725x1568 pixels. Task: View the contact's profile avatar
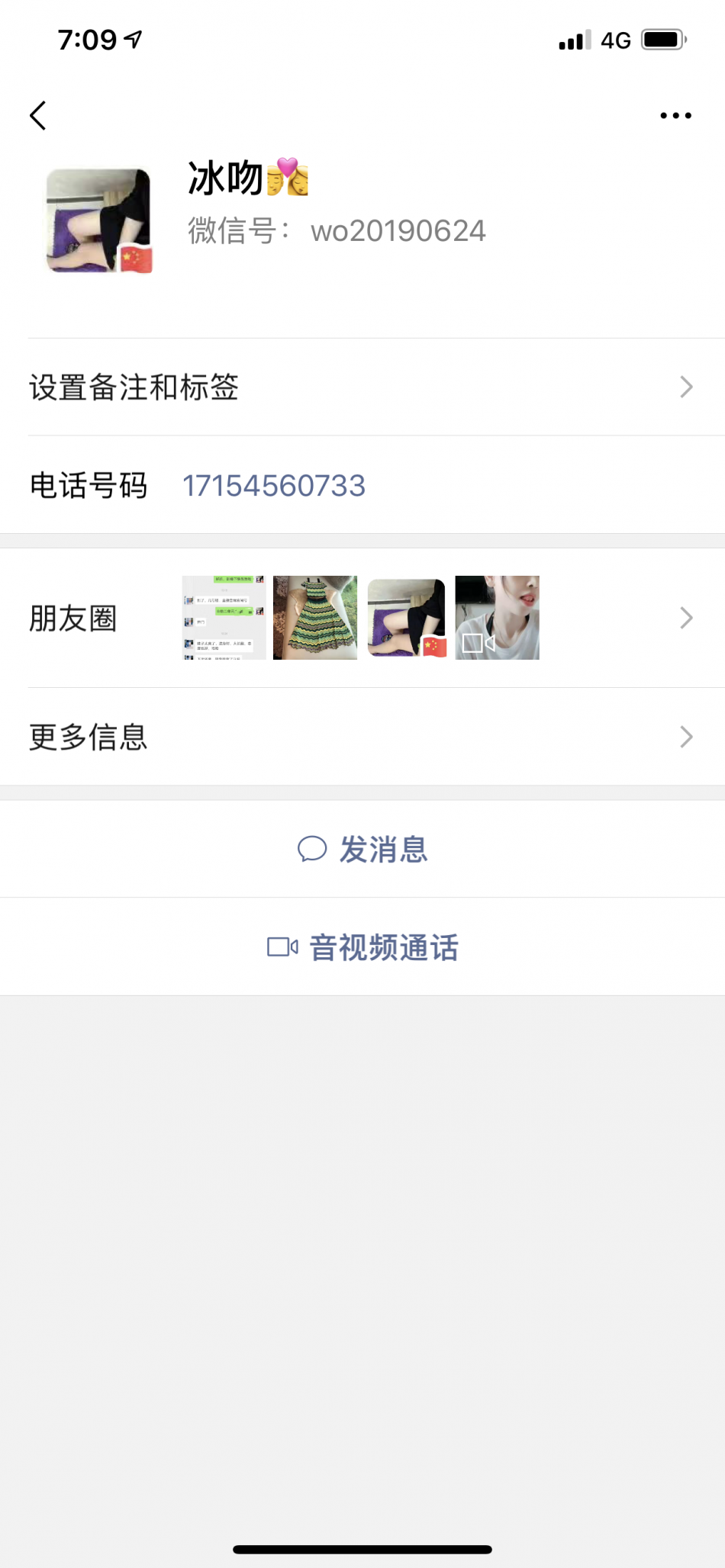99,220
